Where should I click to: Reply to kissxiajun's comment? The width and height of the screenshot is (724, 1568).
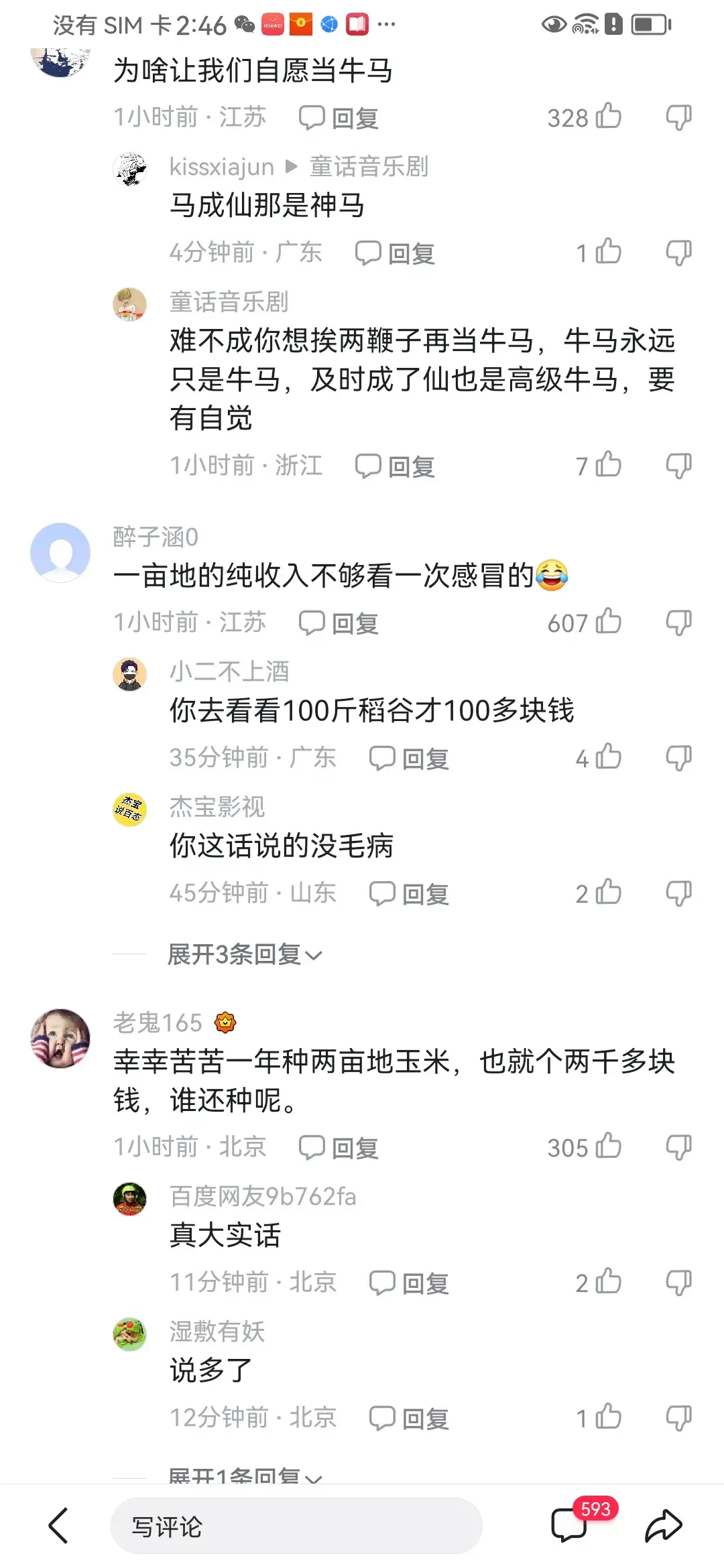point(396,253)
